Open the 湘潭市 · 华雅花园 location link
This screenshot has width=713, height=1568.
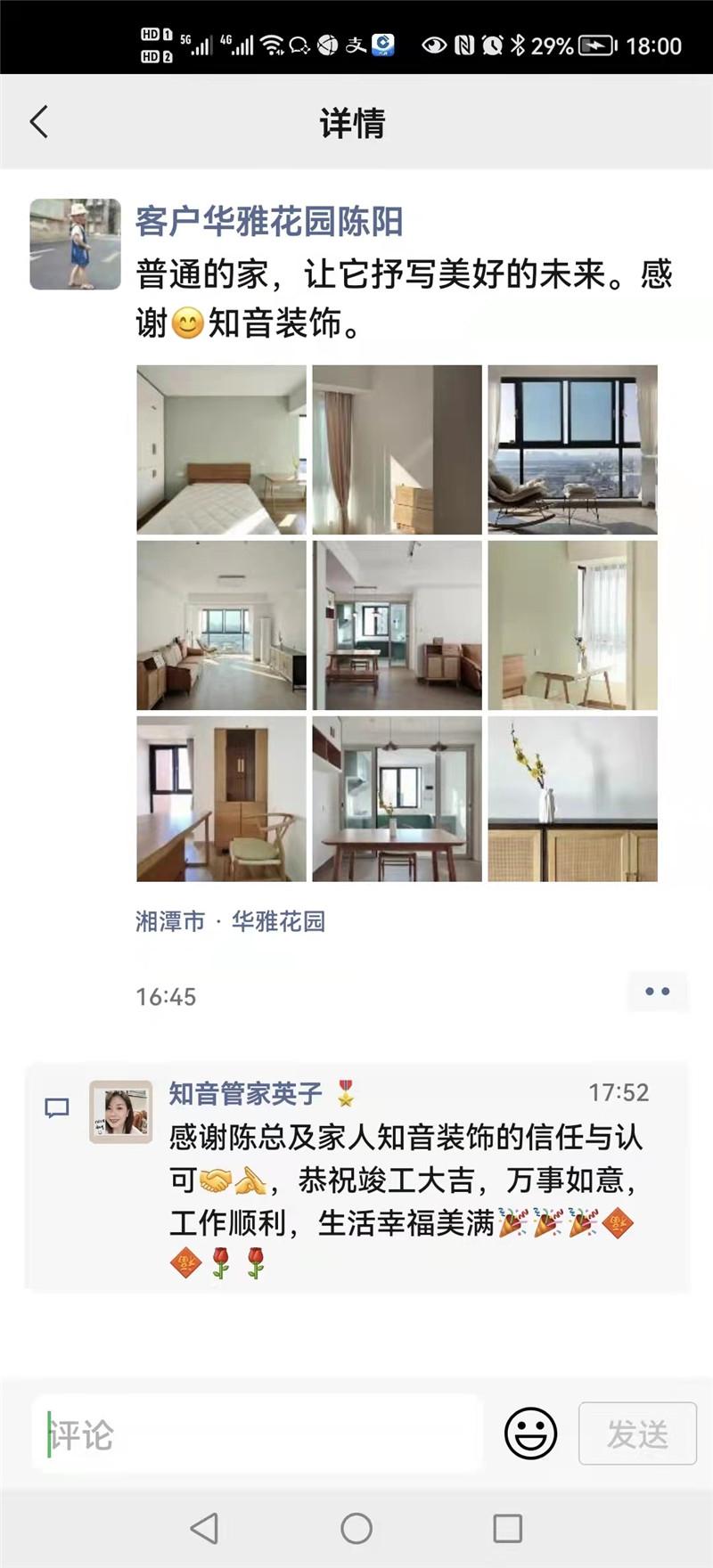[230, 921]
